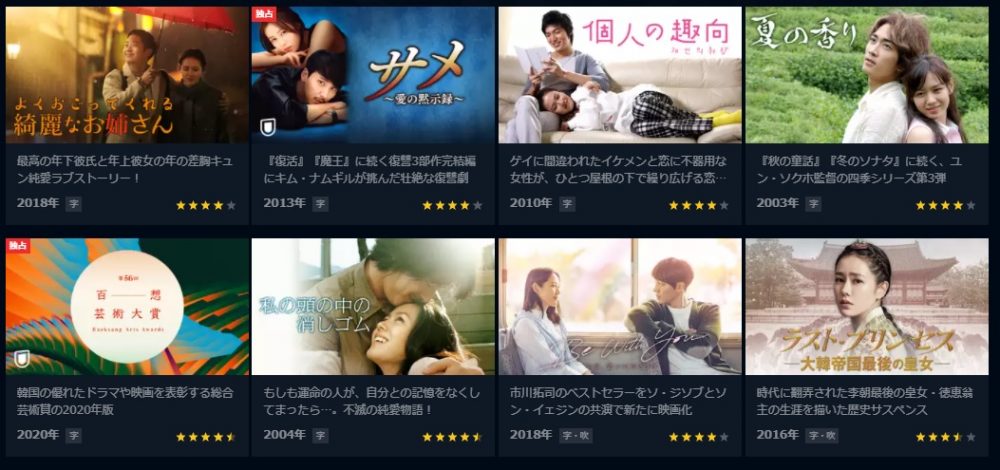The height and width of the screenshot is (470, 1000).
Task: Open 夏の香り drama card
Action: coord(867,76)
